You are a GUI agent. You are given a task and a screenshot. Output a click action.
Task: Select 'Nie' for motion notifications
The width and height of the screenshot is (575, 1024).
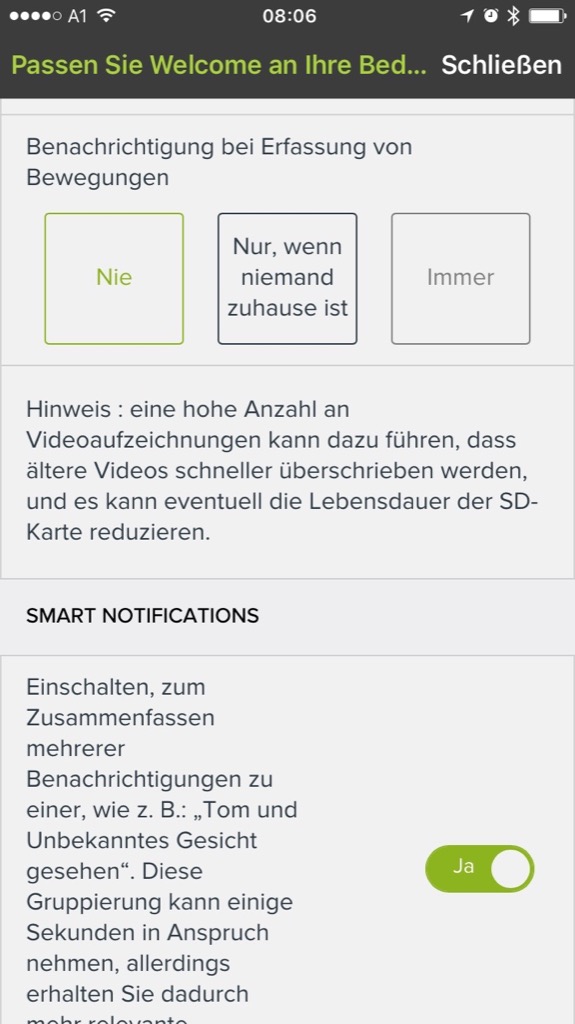click(114, 278)
